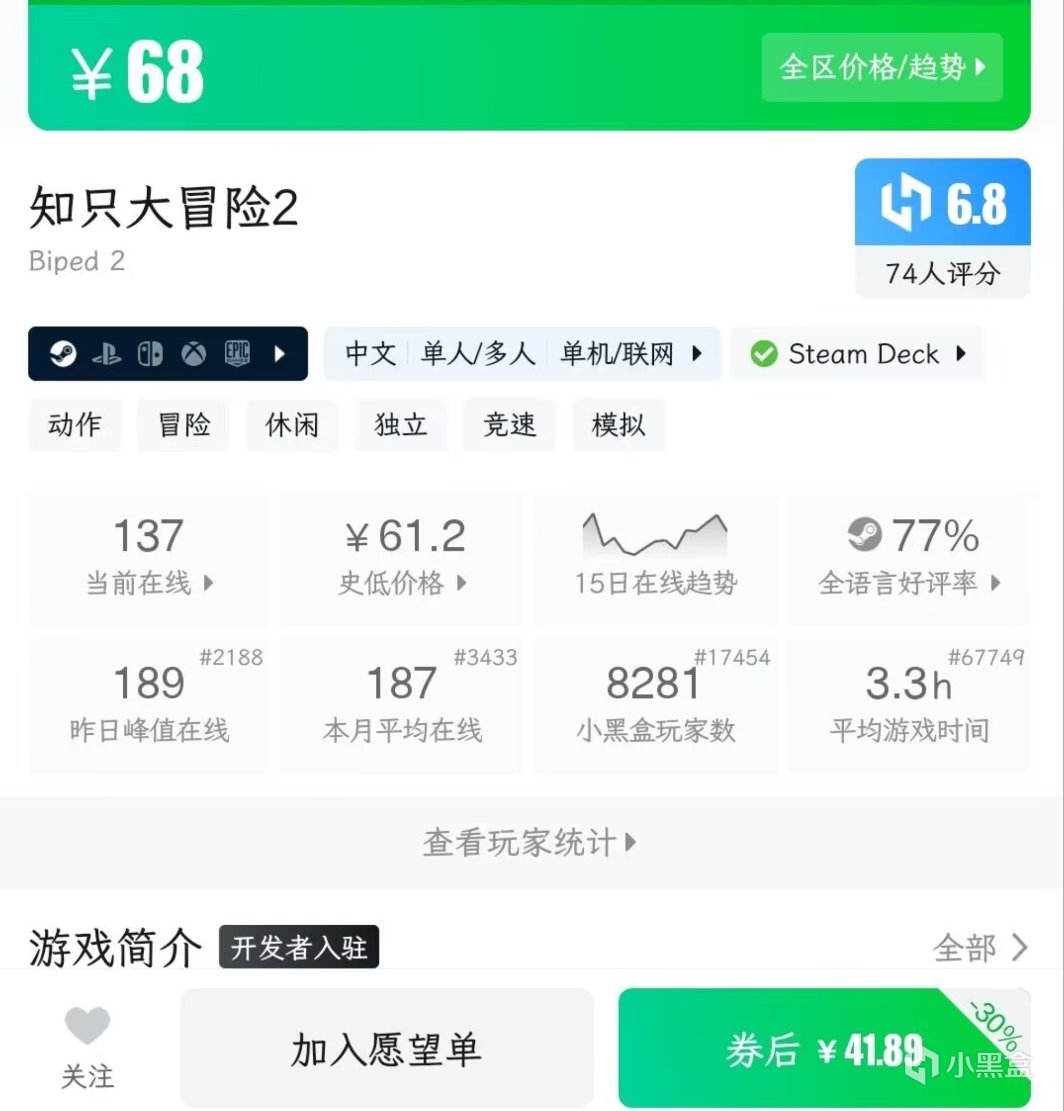The height and width of the screenshot is (1111, 1064).
Task: Open the 15日在线趋势 chart
Action: [655, 558]
